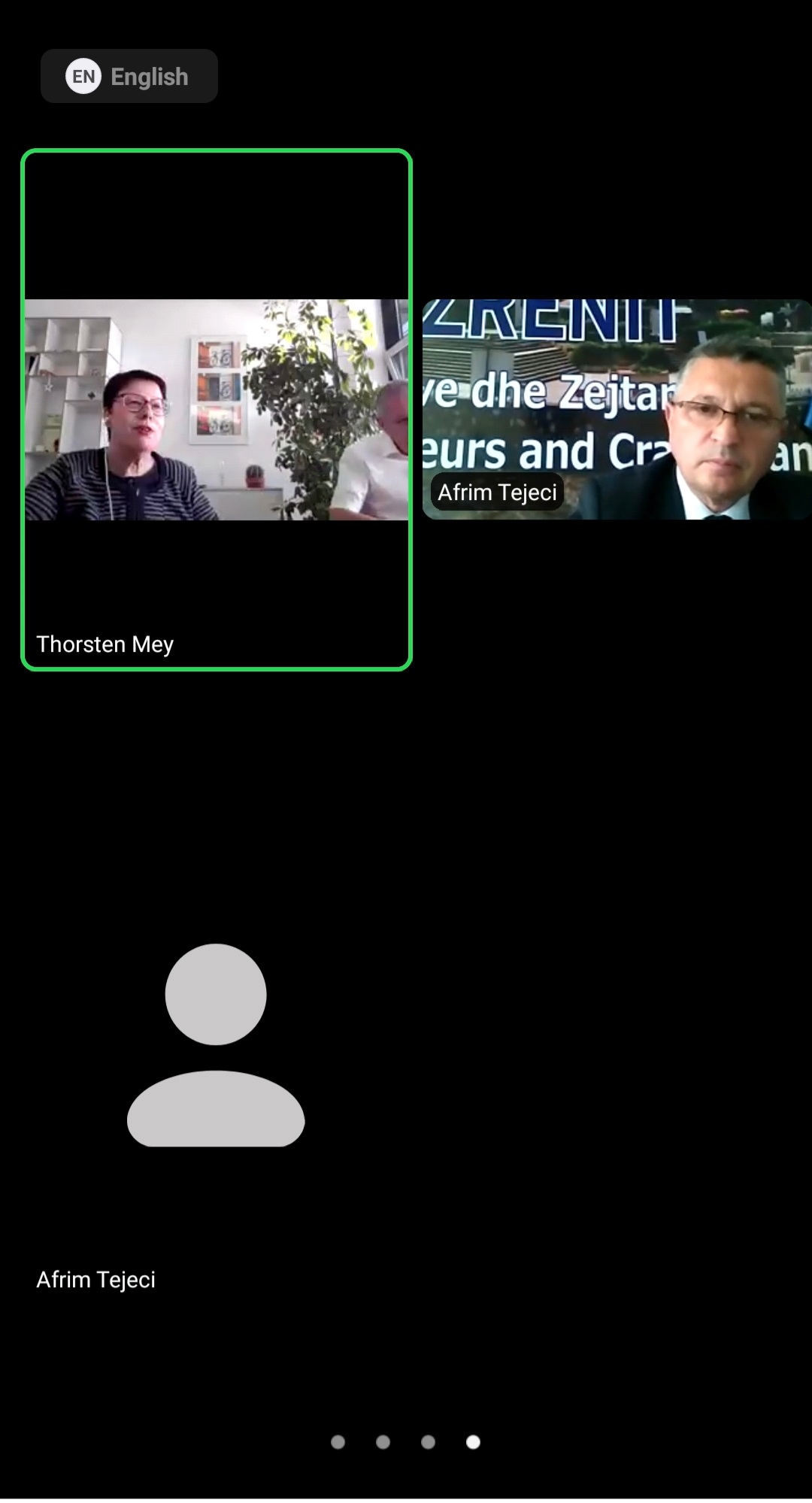Jump to the second page dot

point(383,1441)
